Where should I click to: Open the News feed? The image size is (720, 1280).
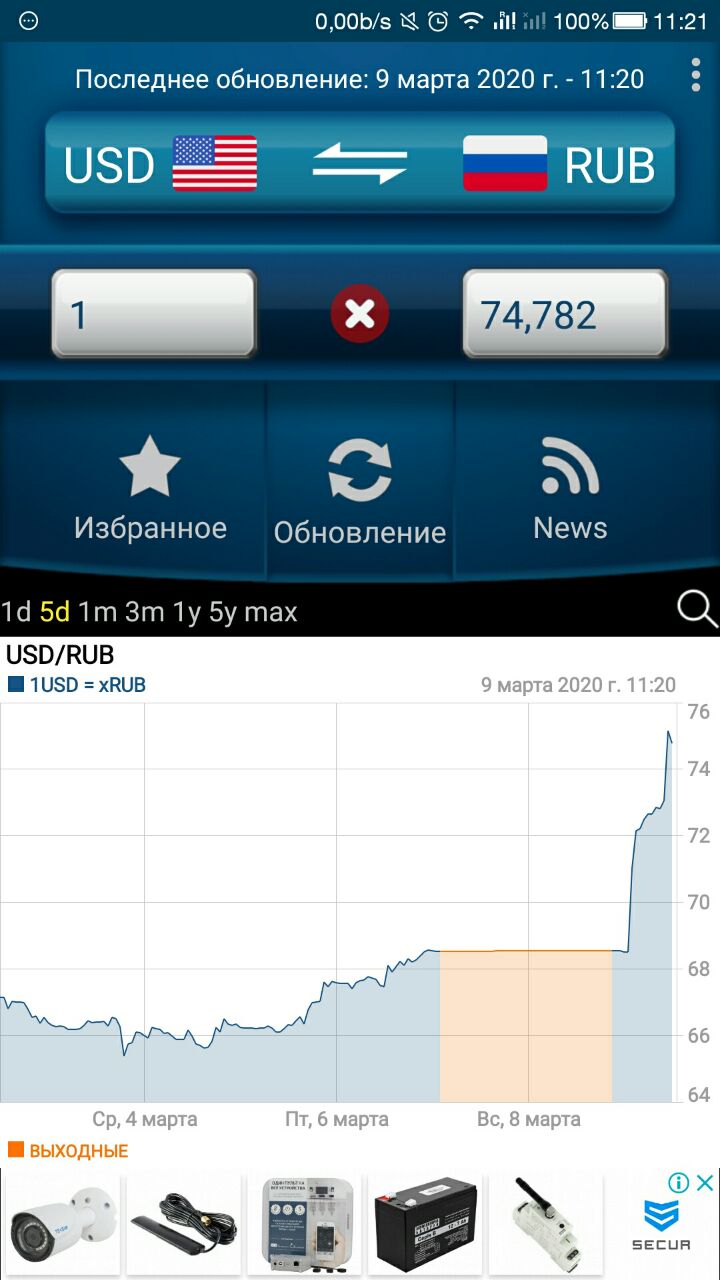pos(570,488)
